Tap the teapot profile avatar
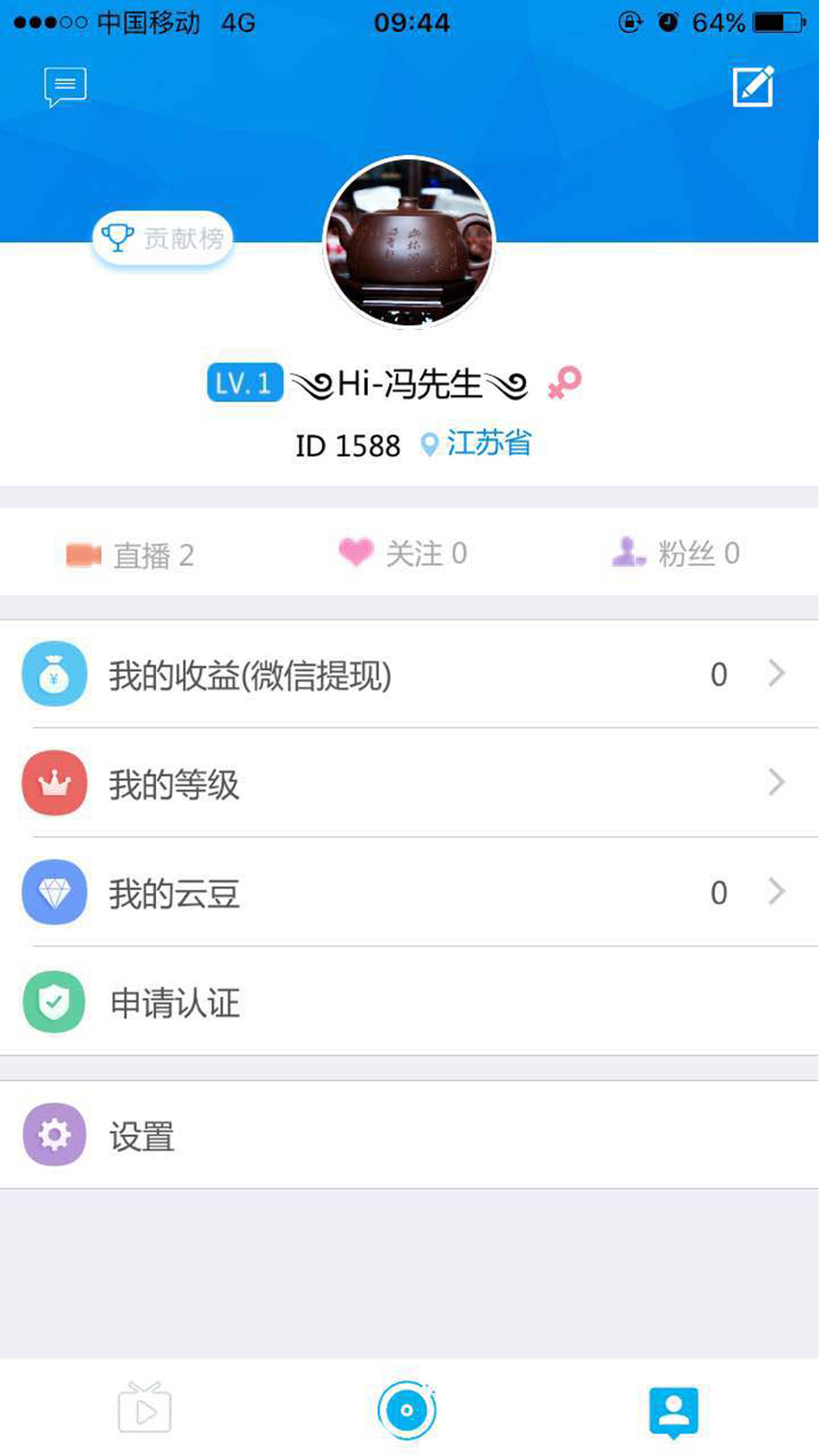 [409, 242]
